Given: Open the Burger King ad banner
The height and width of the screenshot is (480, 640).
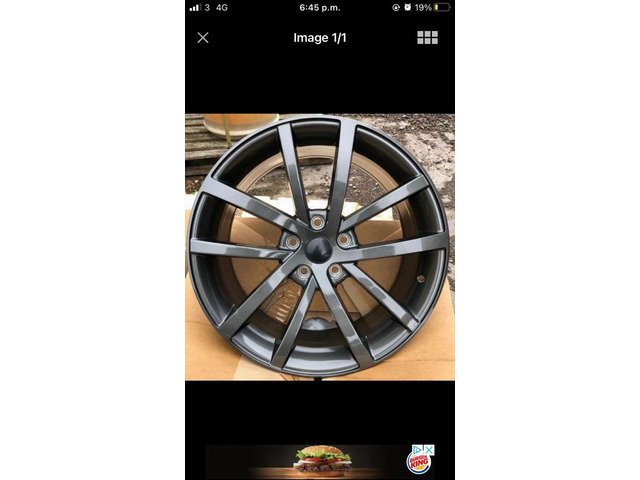Looking at the screenshot, I should pyautogui.click(x=320, y=462).
